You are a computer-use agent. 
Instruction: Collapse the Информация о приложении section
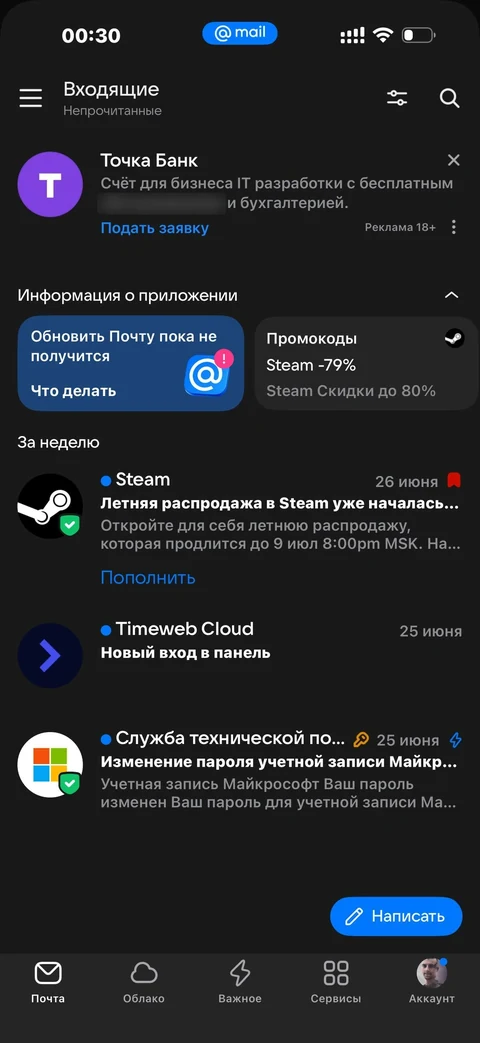click(451, 295)
